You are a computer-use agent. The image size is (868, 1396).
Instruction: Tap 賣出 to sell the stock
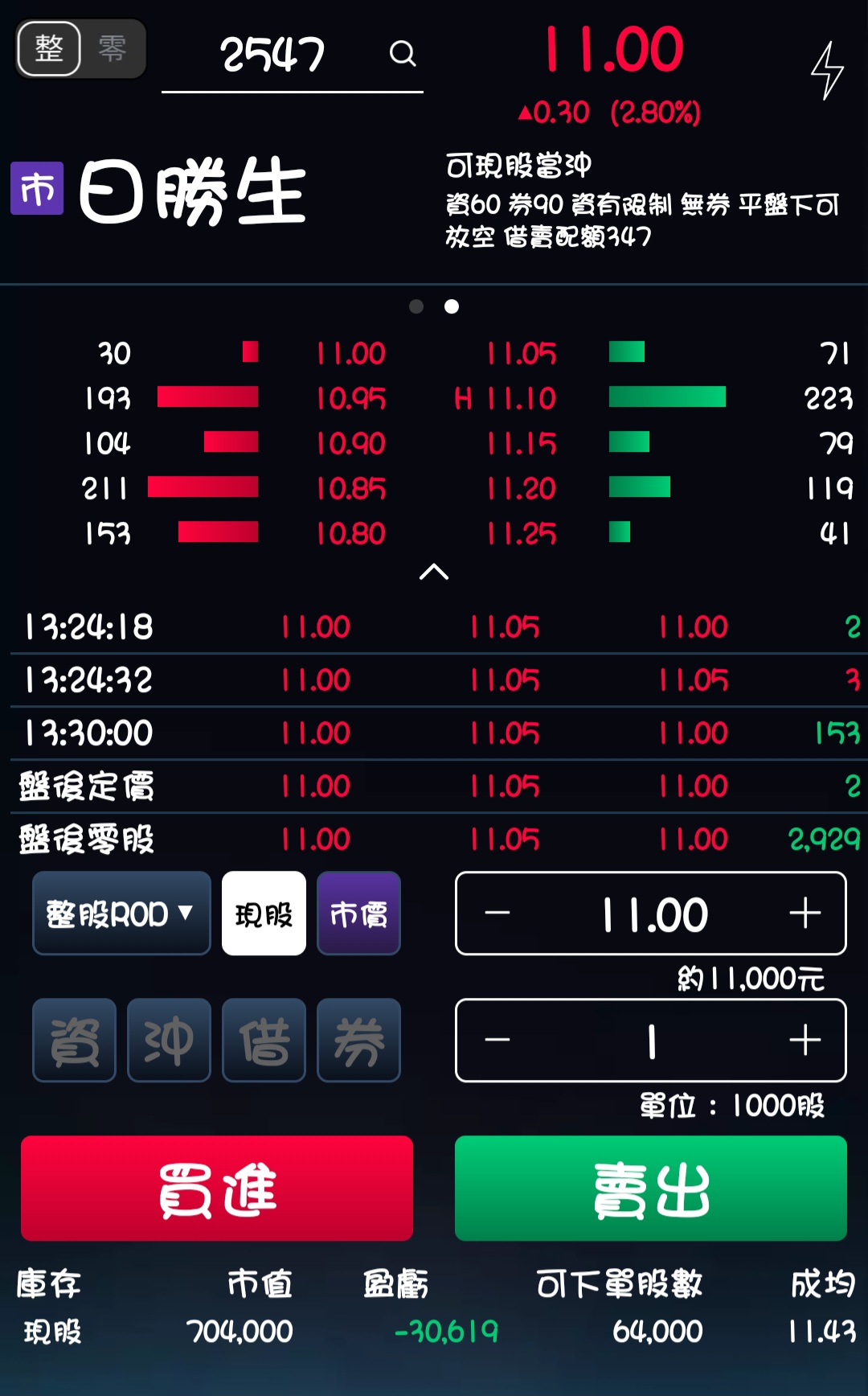click(651, 1189)
